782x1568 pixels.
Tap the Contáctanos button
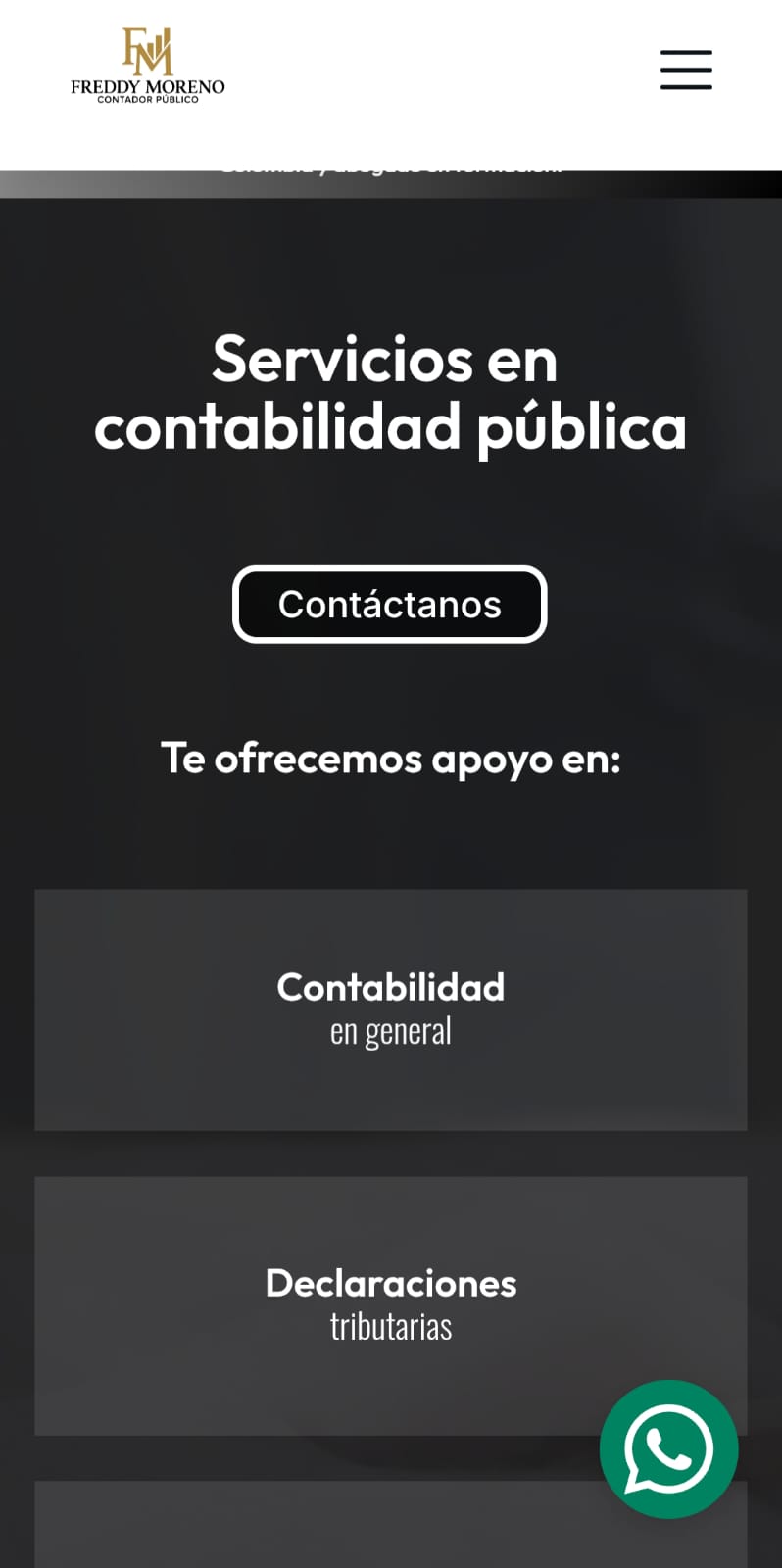coord(390,605)
